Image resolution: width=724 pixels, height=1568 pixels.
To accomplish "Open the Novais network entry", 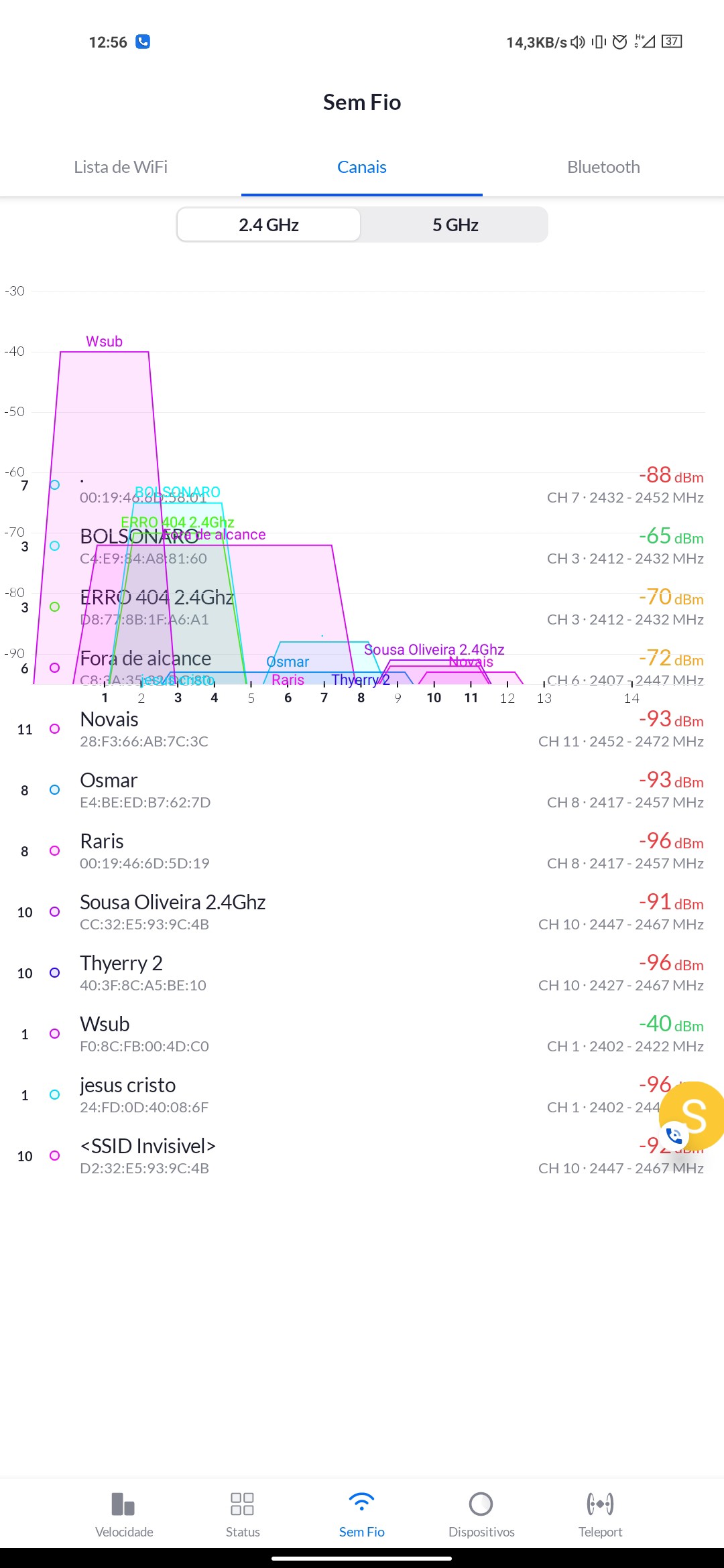I will [362, 729].
